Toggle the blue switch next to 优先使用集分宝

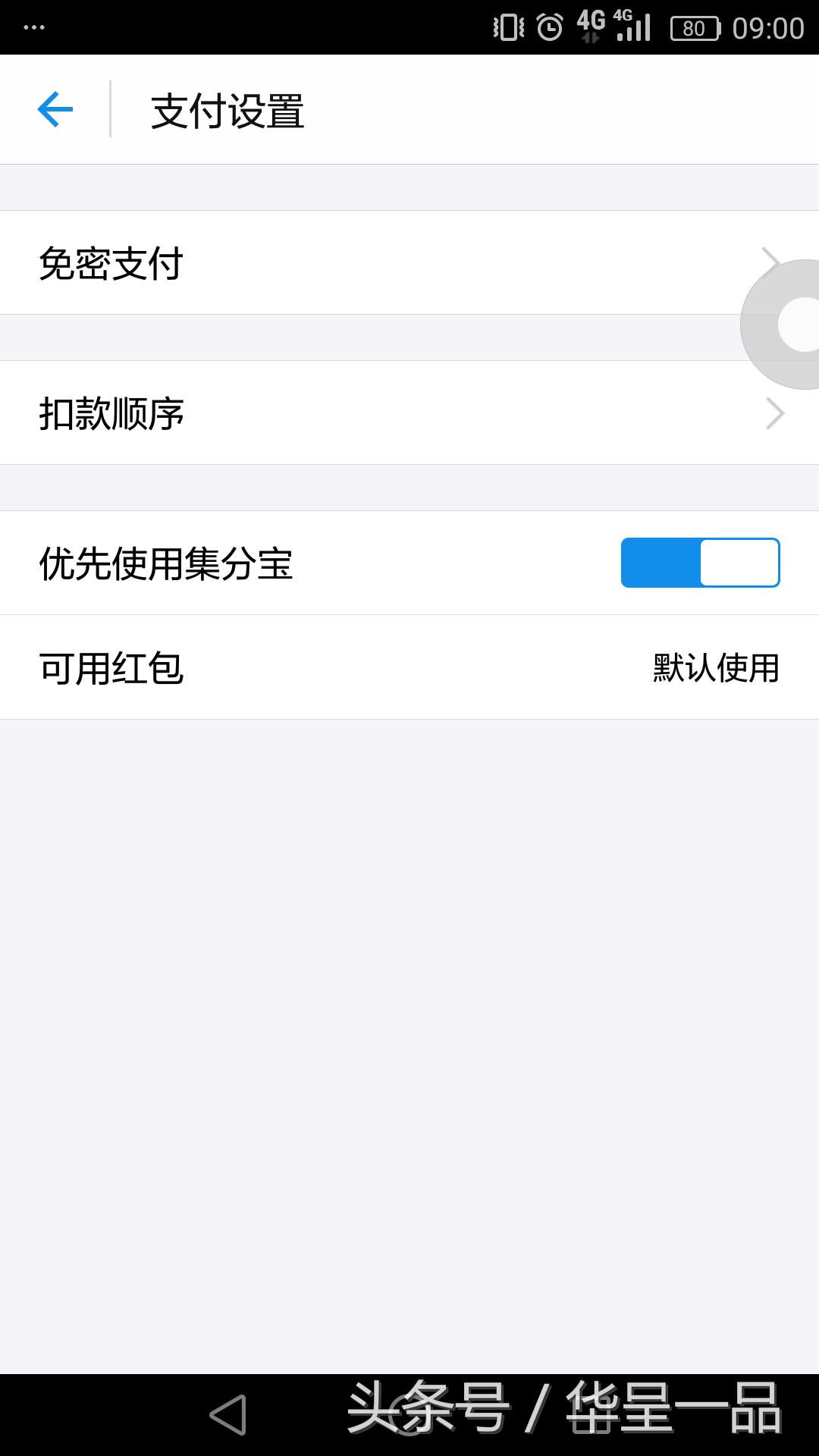point(699,563)
